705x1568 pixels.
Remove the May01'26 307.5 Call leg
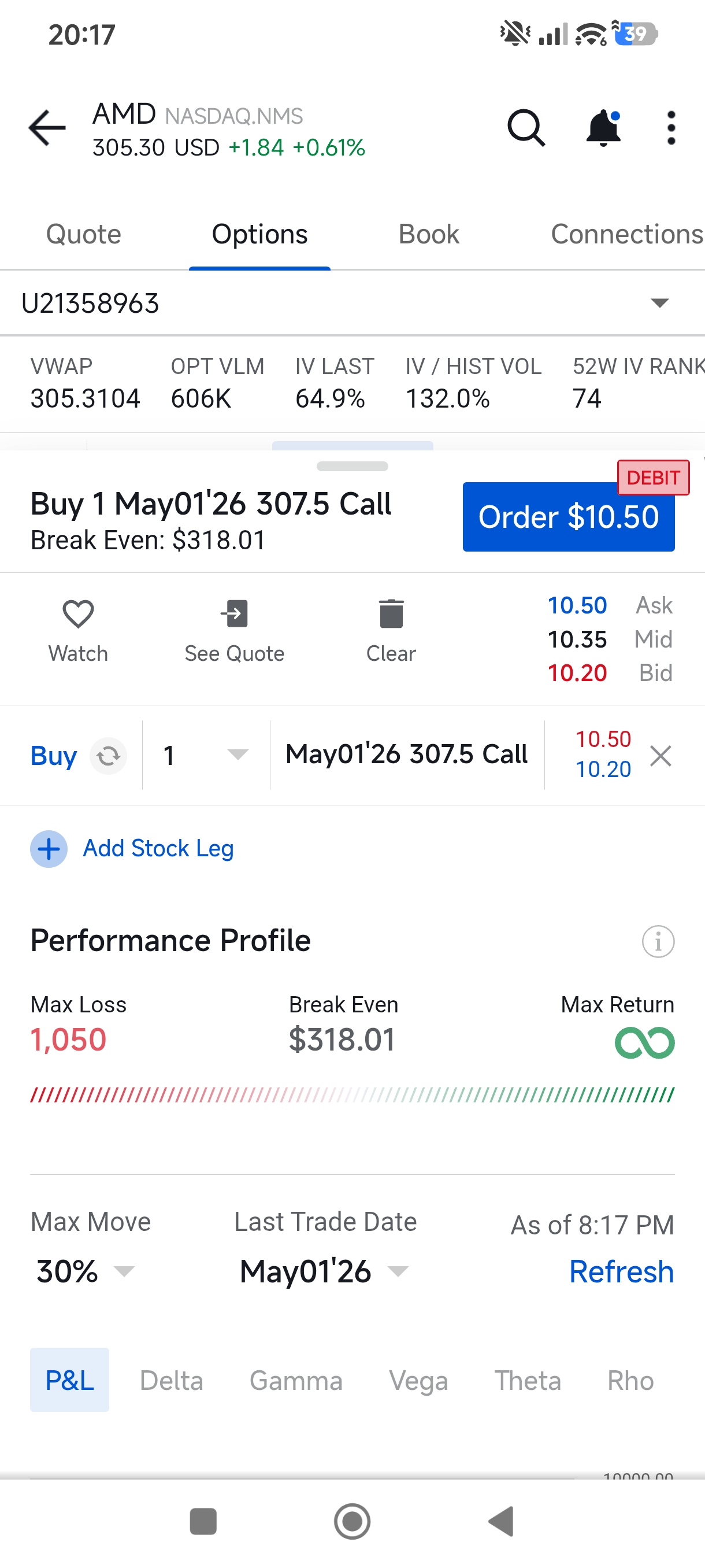pos(660,756)
